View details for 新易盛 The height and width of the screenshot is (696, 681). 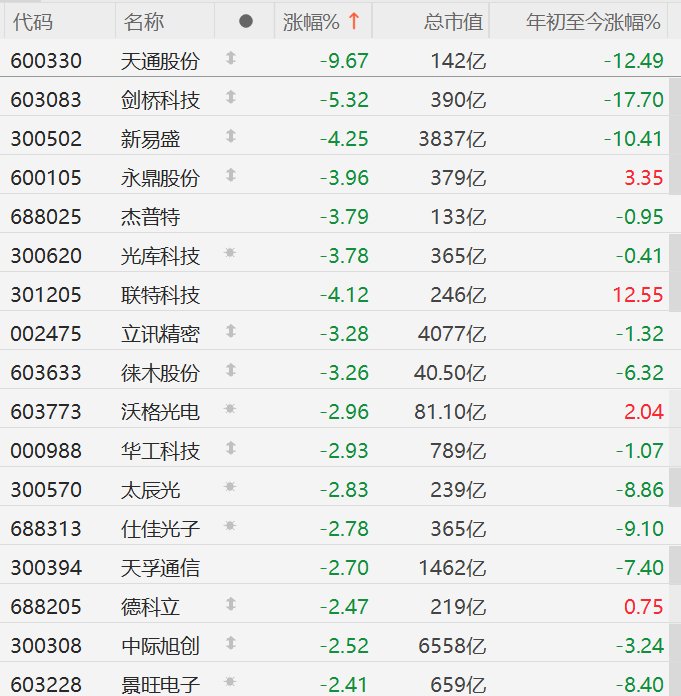coord(151,139)
